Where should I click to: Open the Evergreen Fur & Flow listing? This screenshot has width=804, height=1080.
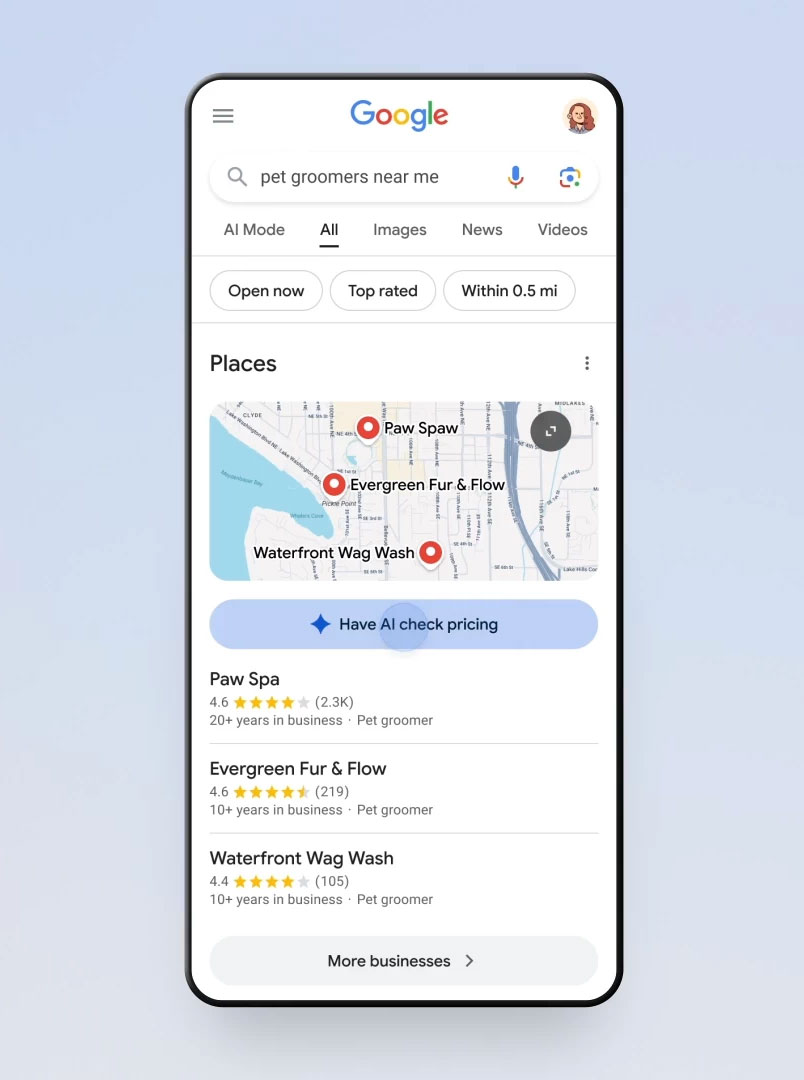click(x=320, y=788)
